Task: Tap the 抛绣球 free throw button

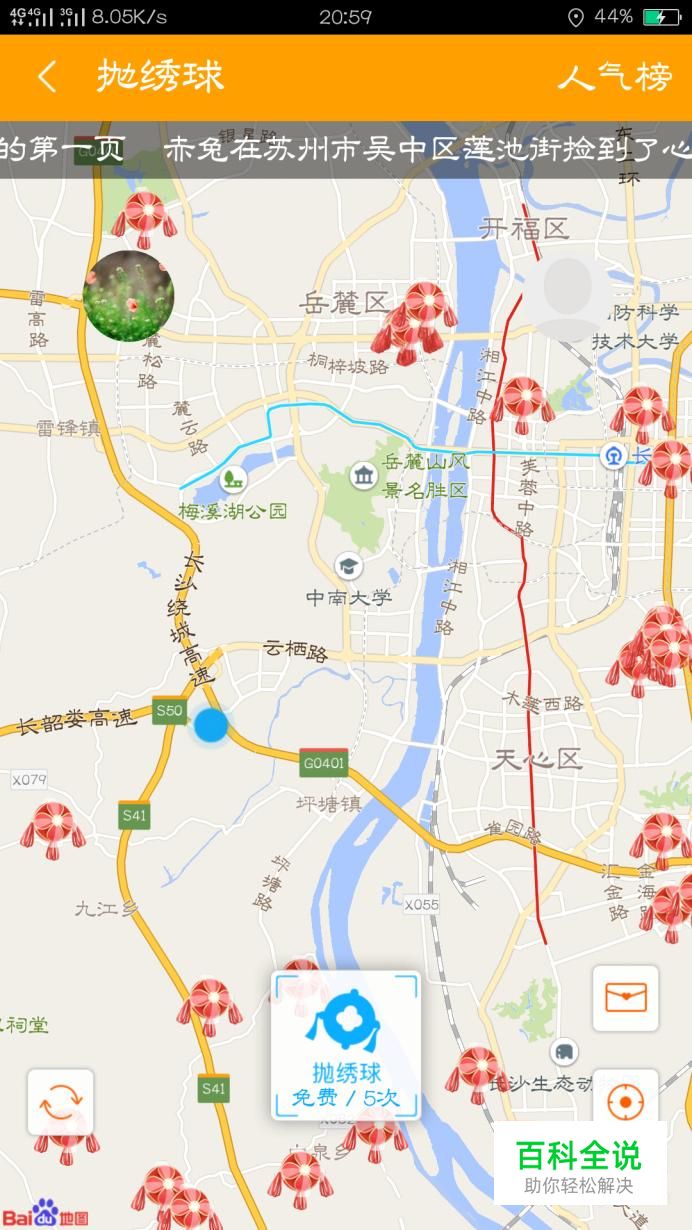Action: (346, 1045)
